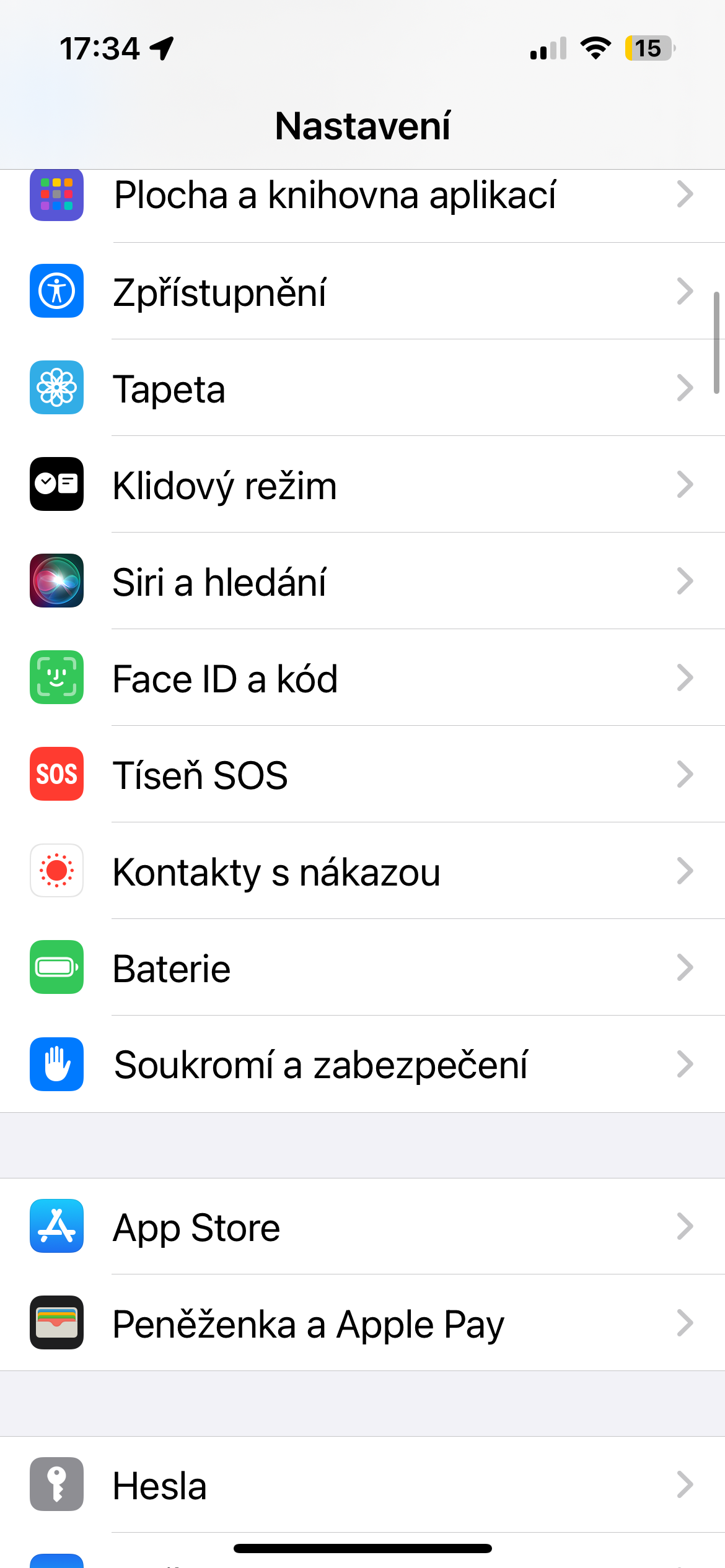
Task: Open Tíseň SOS settings
Action: [335, 775]
